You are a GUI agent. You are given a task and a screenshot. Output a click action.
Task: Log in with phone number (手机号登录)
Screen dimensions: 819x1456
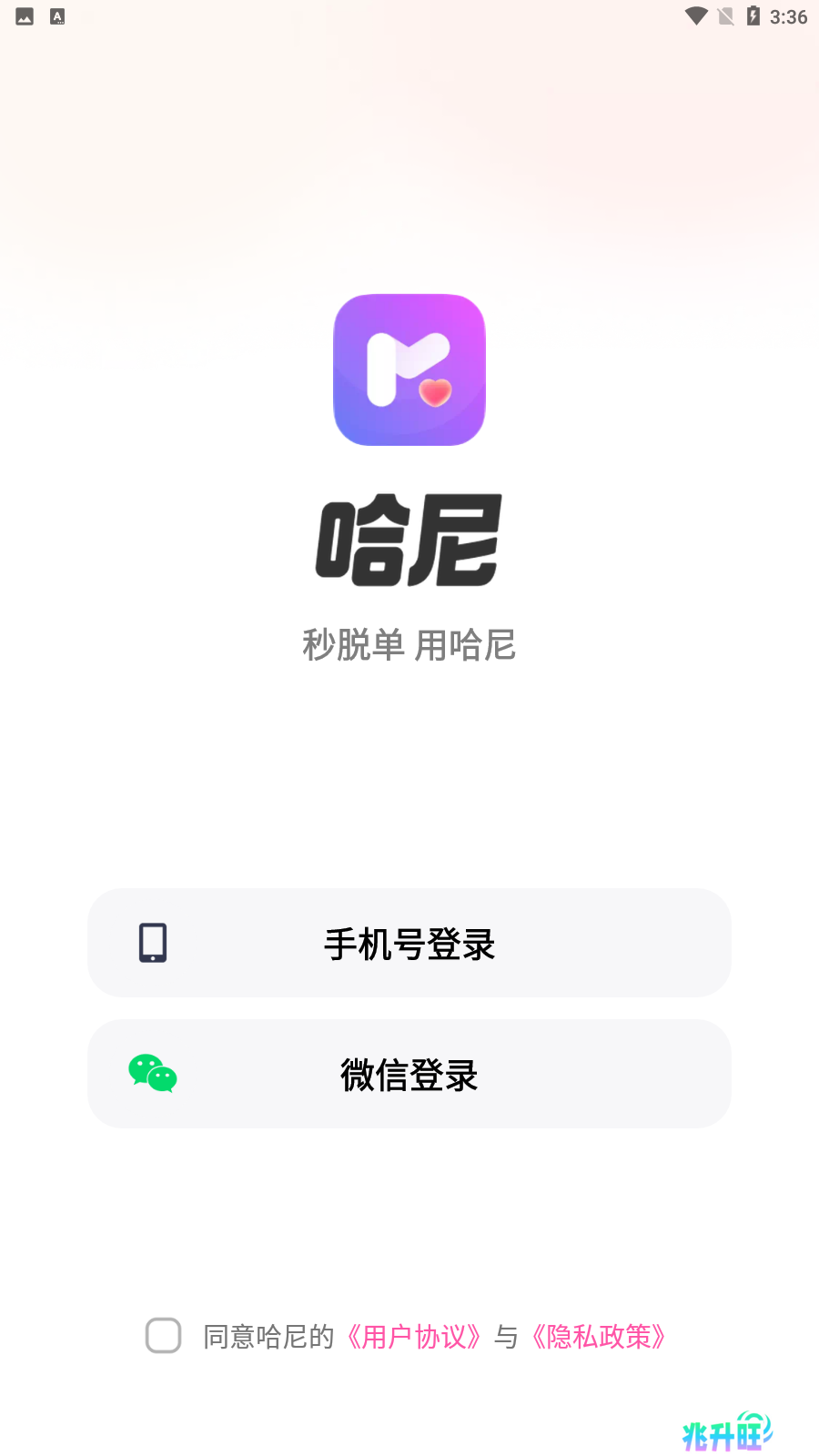409,943
